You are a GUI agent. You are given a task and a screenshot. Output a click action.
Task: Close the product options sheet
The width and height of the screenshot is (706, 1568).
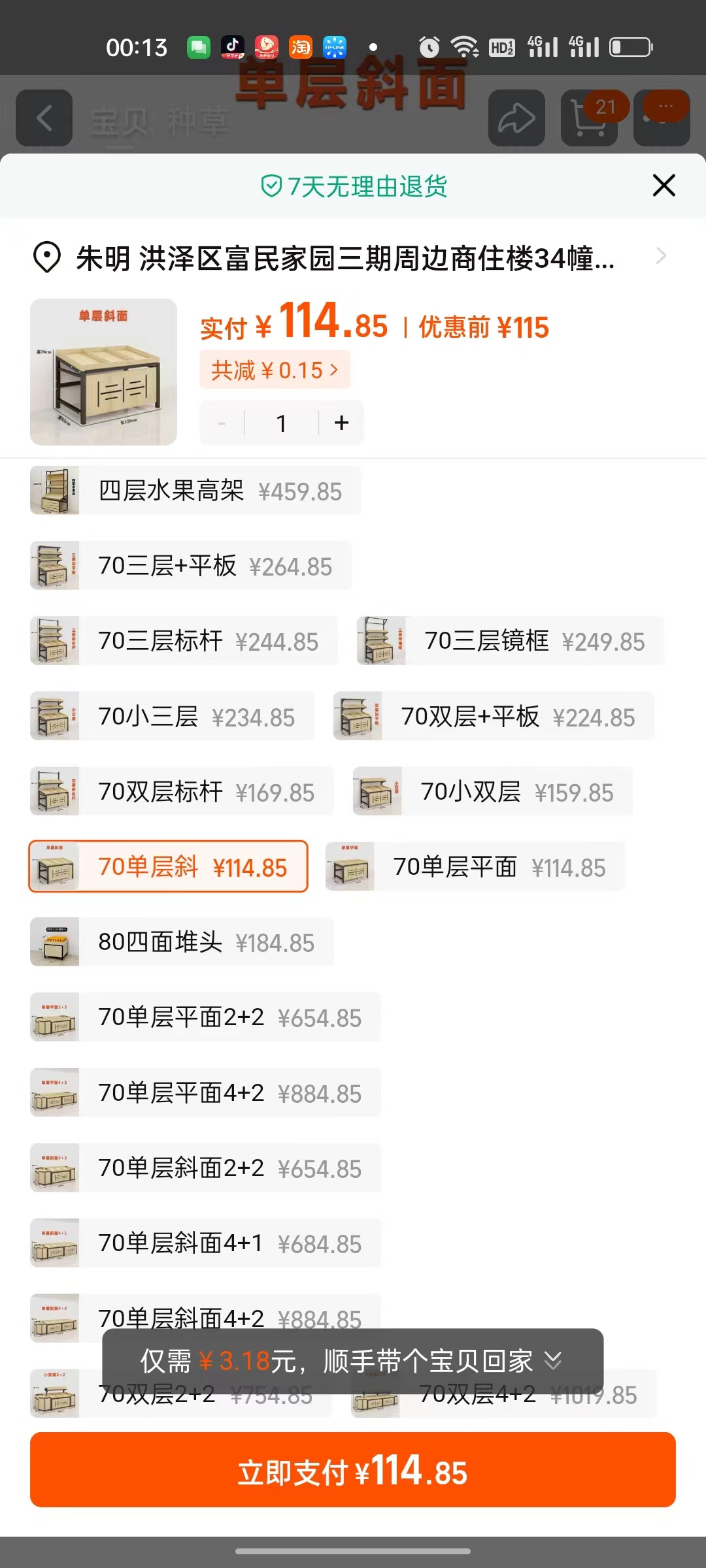coord(664,186)
